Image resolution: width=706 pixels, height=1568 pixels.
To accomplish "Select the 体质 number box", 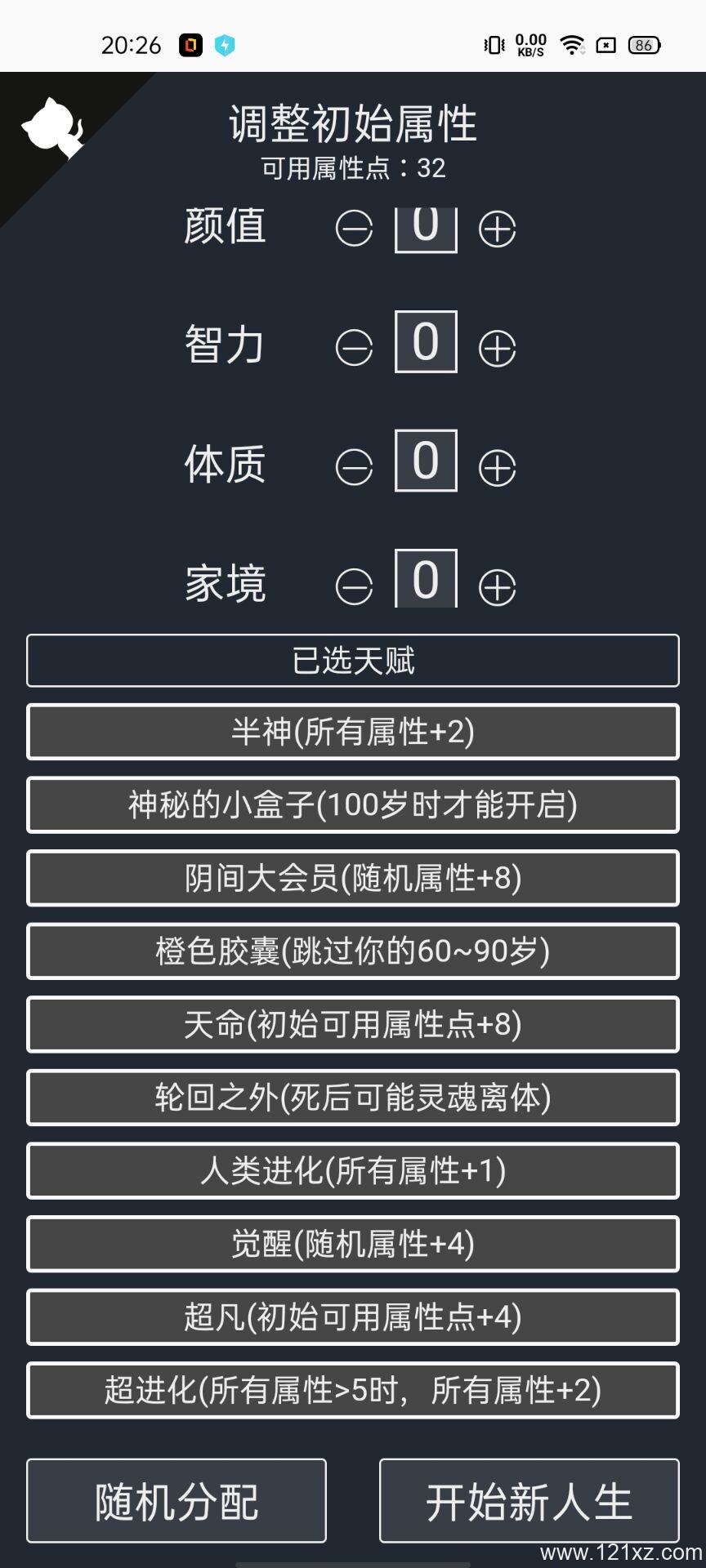I will 426,461.
